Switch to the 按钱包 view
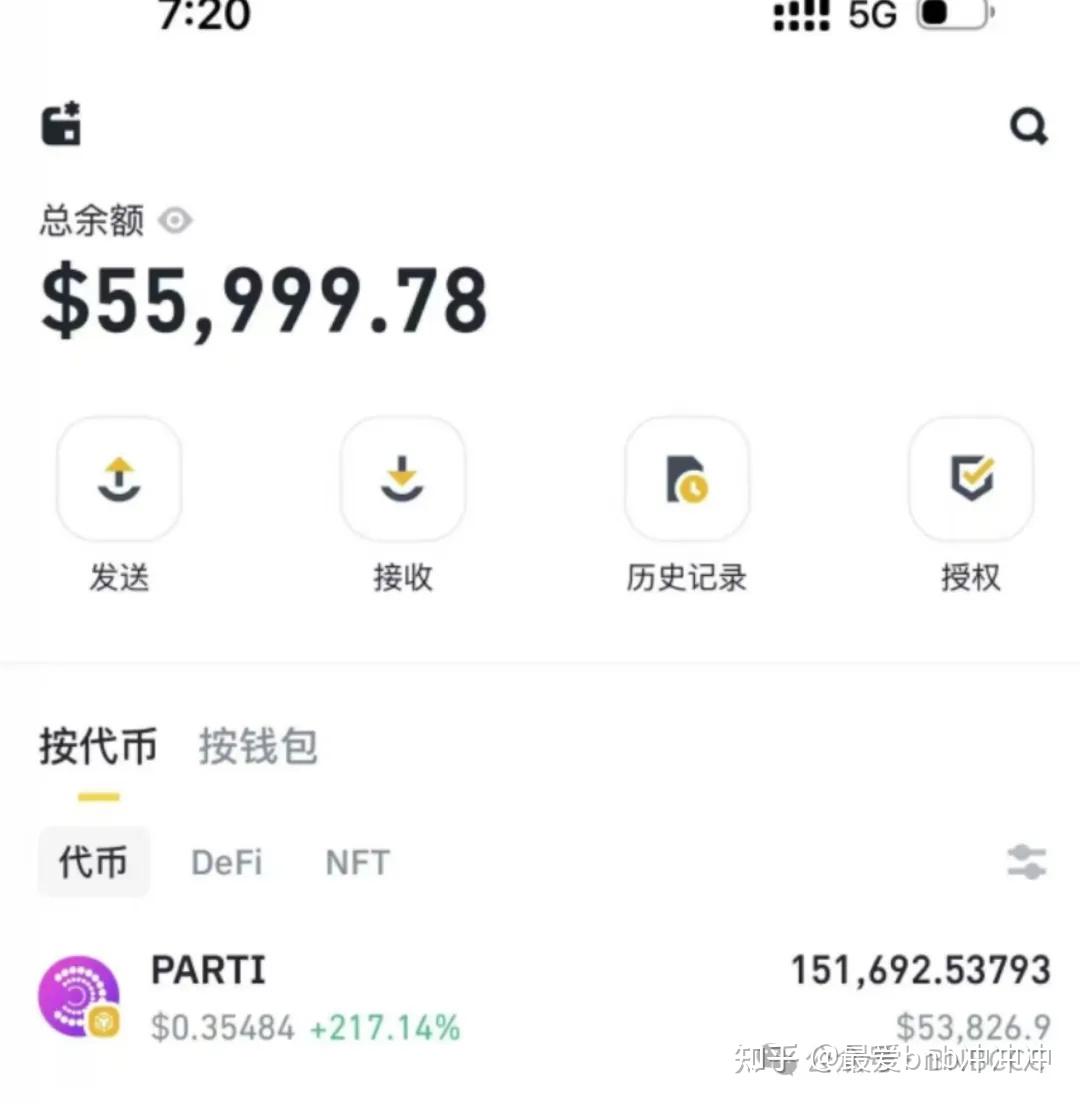This screenshot has height=1104, width=1080. 256,746
